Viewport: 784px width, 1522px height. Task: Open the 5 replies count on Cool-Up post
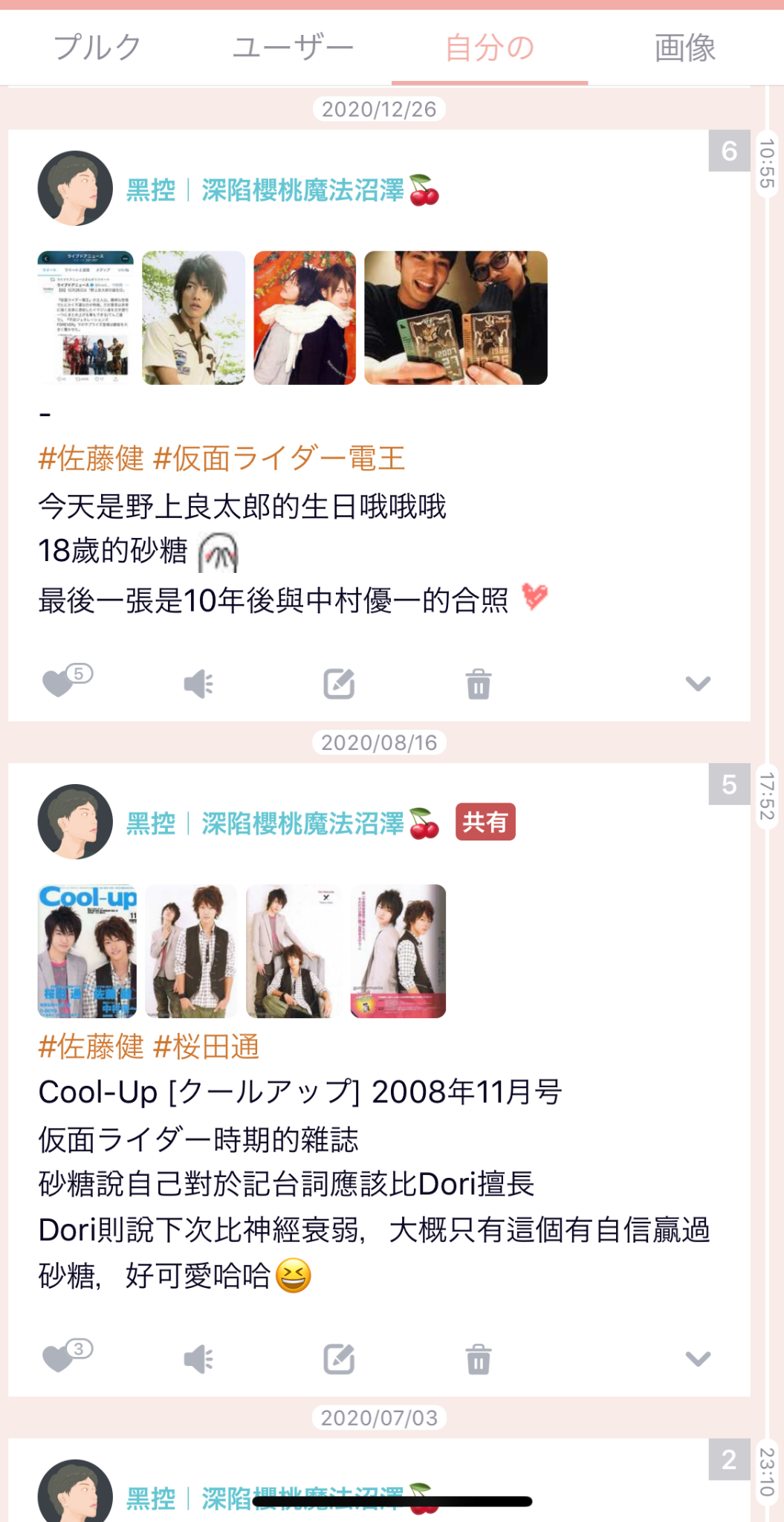[729, 784]
